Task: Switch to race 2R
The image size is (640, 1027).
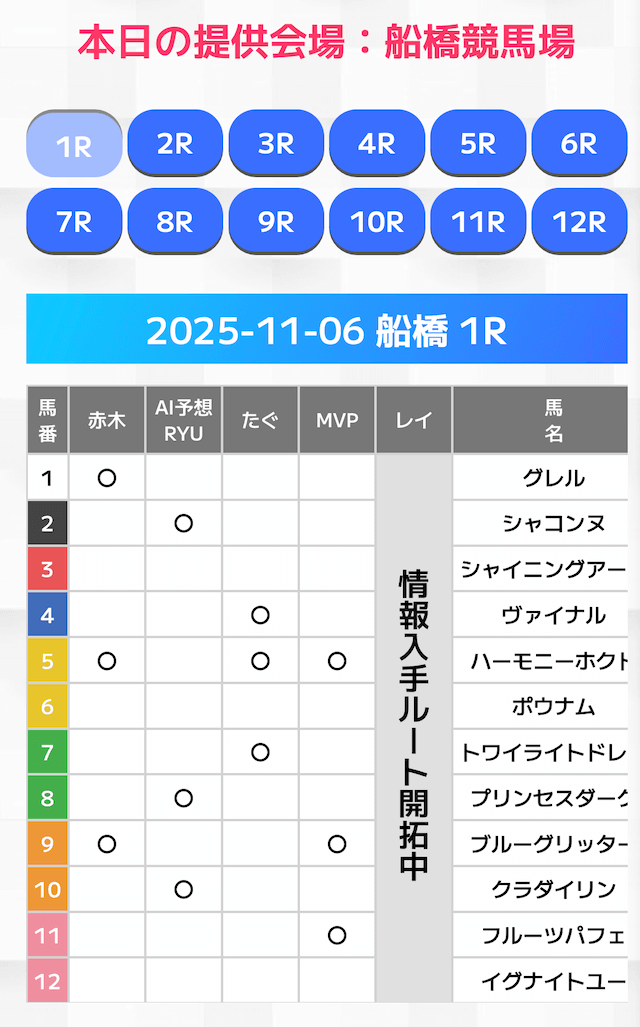Action: point(175,143)
